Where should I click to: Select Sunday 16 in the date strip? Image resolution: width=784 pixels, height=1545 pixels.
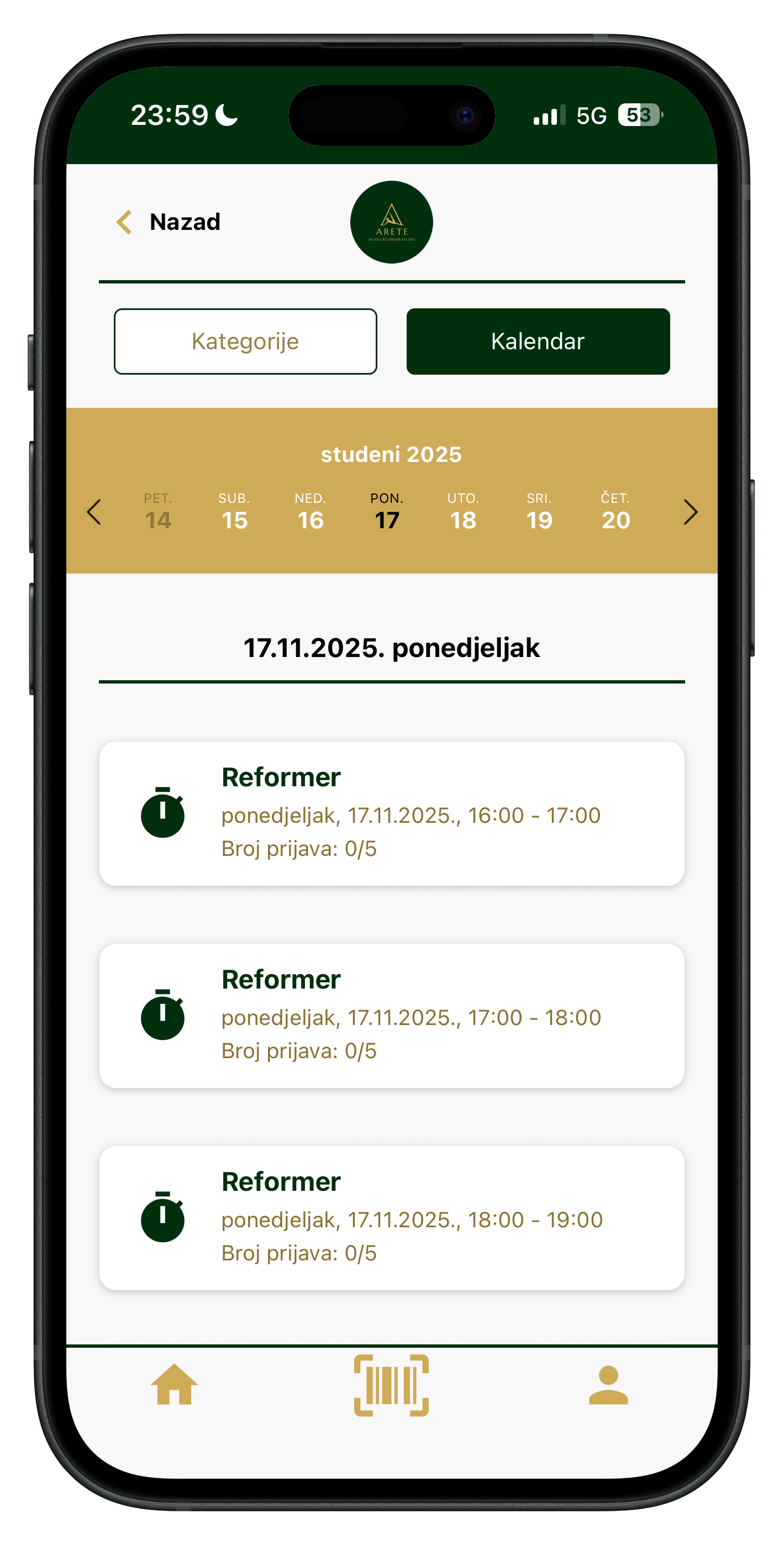point(310,513)
